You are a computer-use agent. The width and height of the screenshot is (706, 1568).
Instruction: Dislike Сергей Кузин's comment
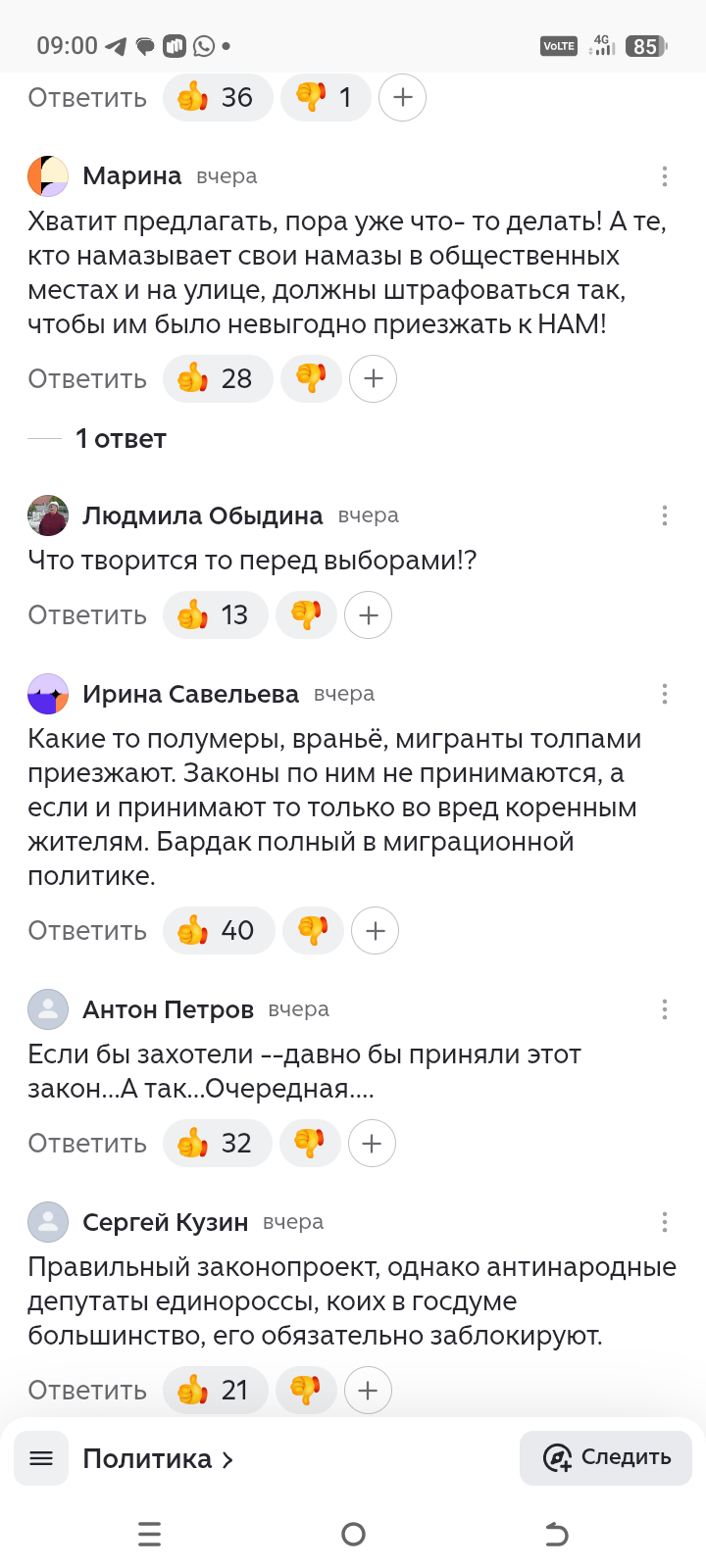click(306, 1391)
